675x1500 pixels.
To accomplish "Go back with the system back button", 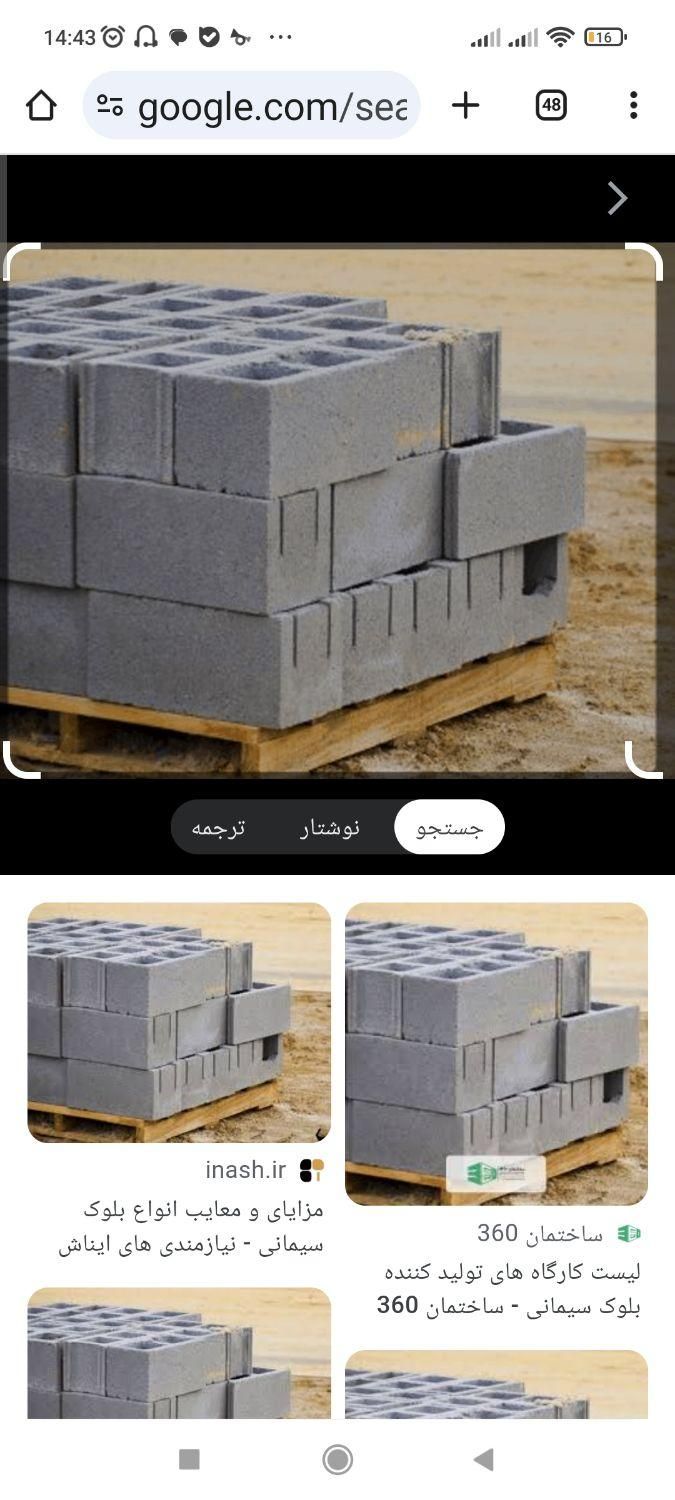I will [483, 1460].
